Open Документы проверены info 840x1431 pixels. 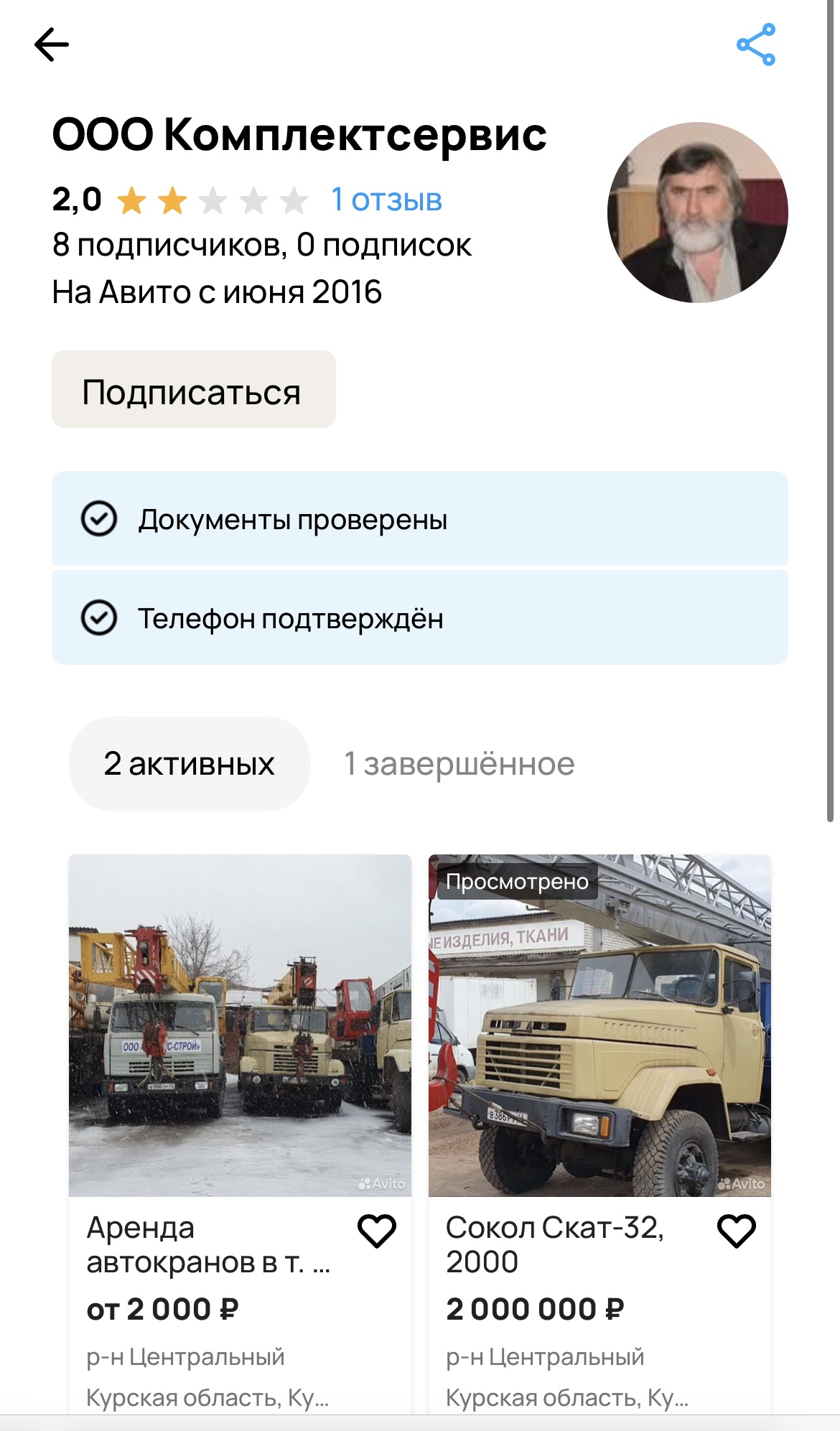(419, 518)
